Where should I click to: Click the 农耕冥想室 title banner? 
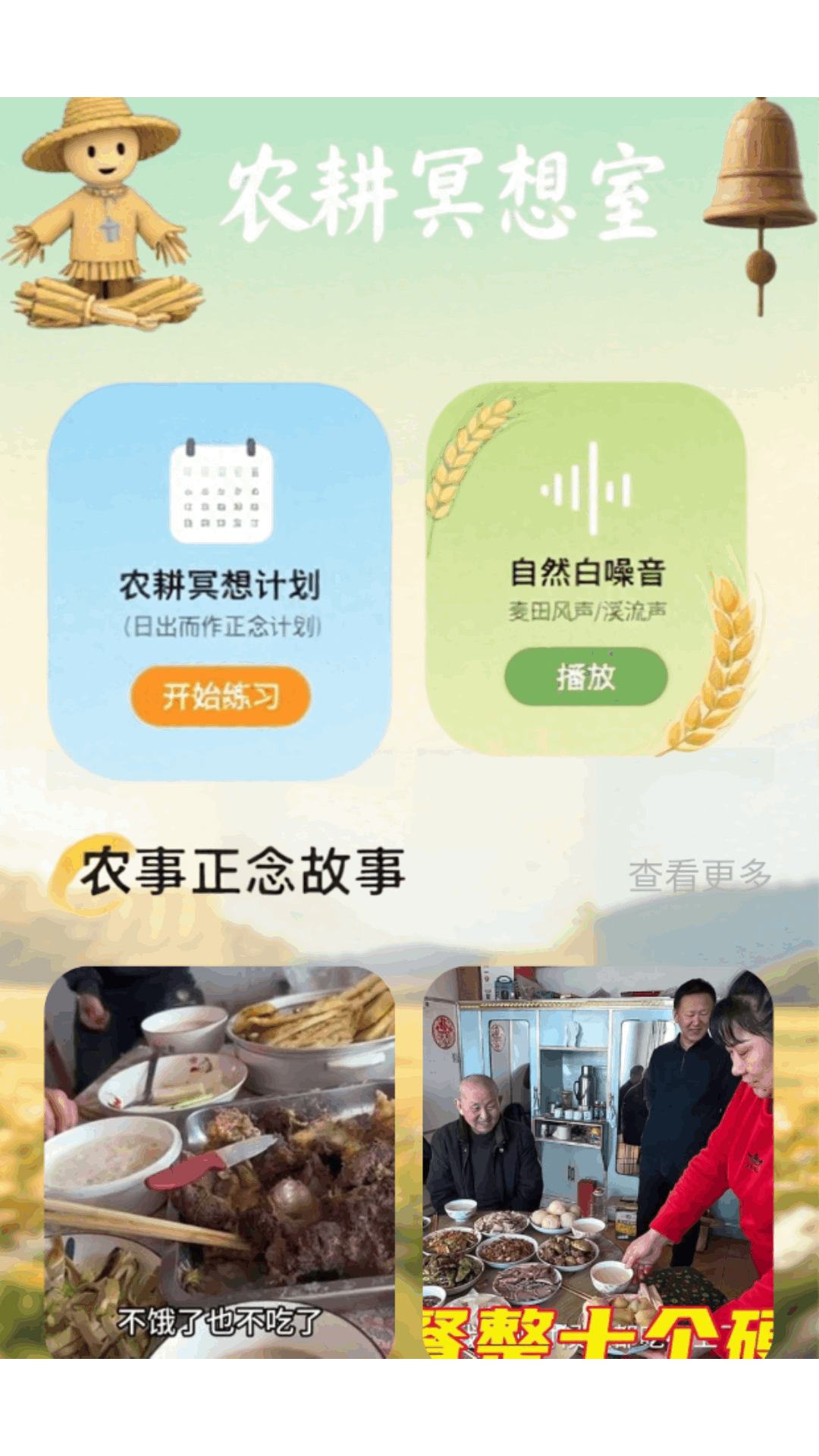pyautogui.click(x=447, y=190)
